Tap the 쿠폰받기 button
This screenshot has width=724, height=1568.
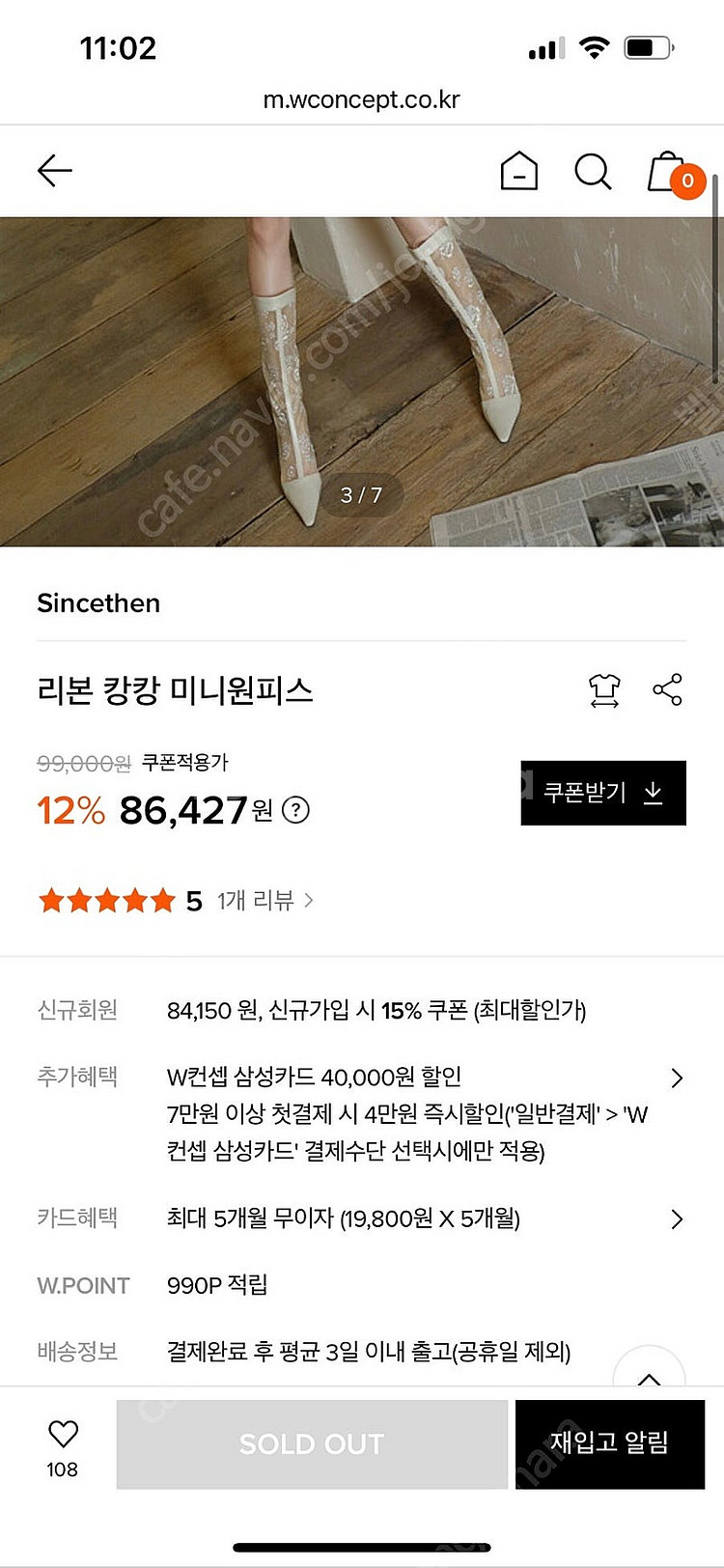pos(603,793)
